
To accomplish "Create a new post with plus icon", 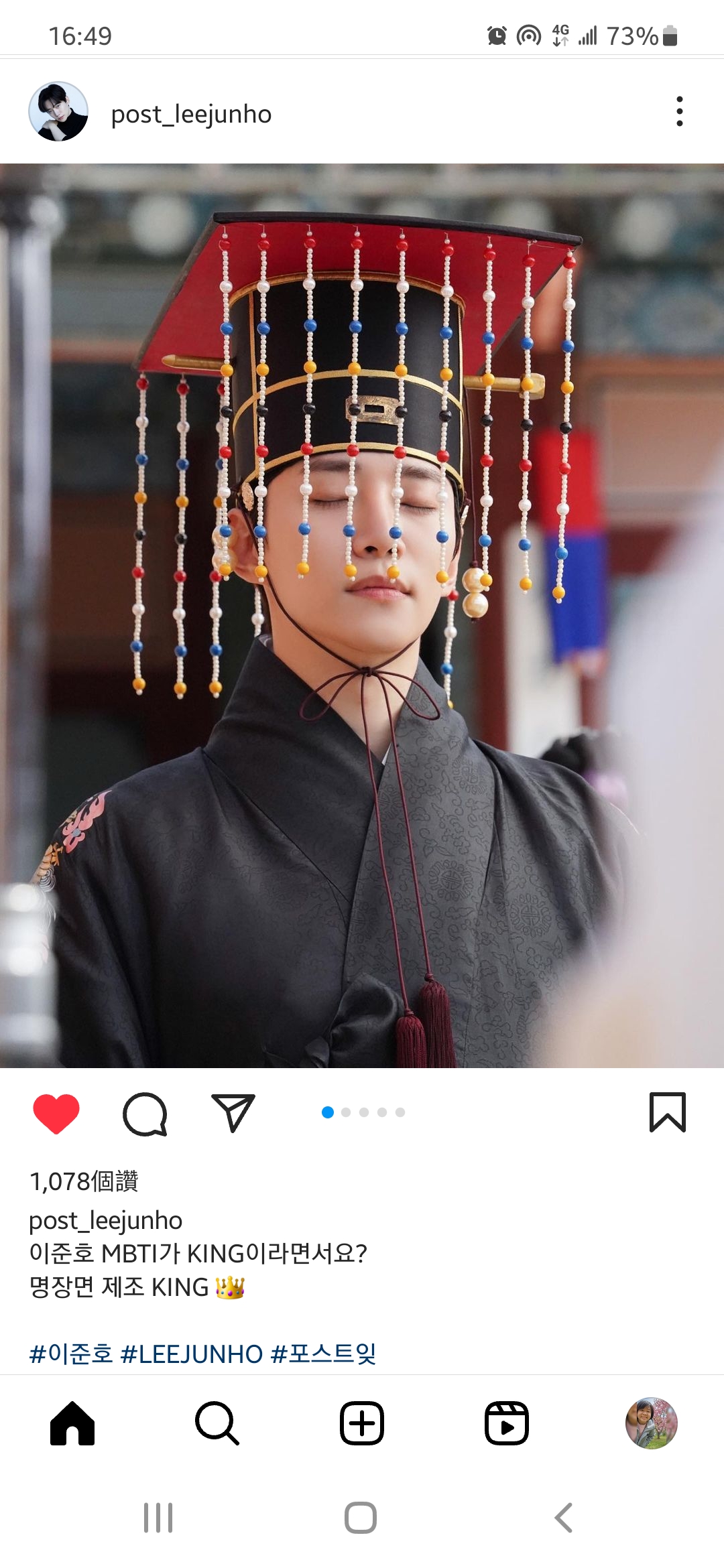I will 362,1423.
